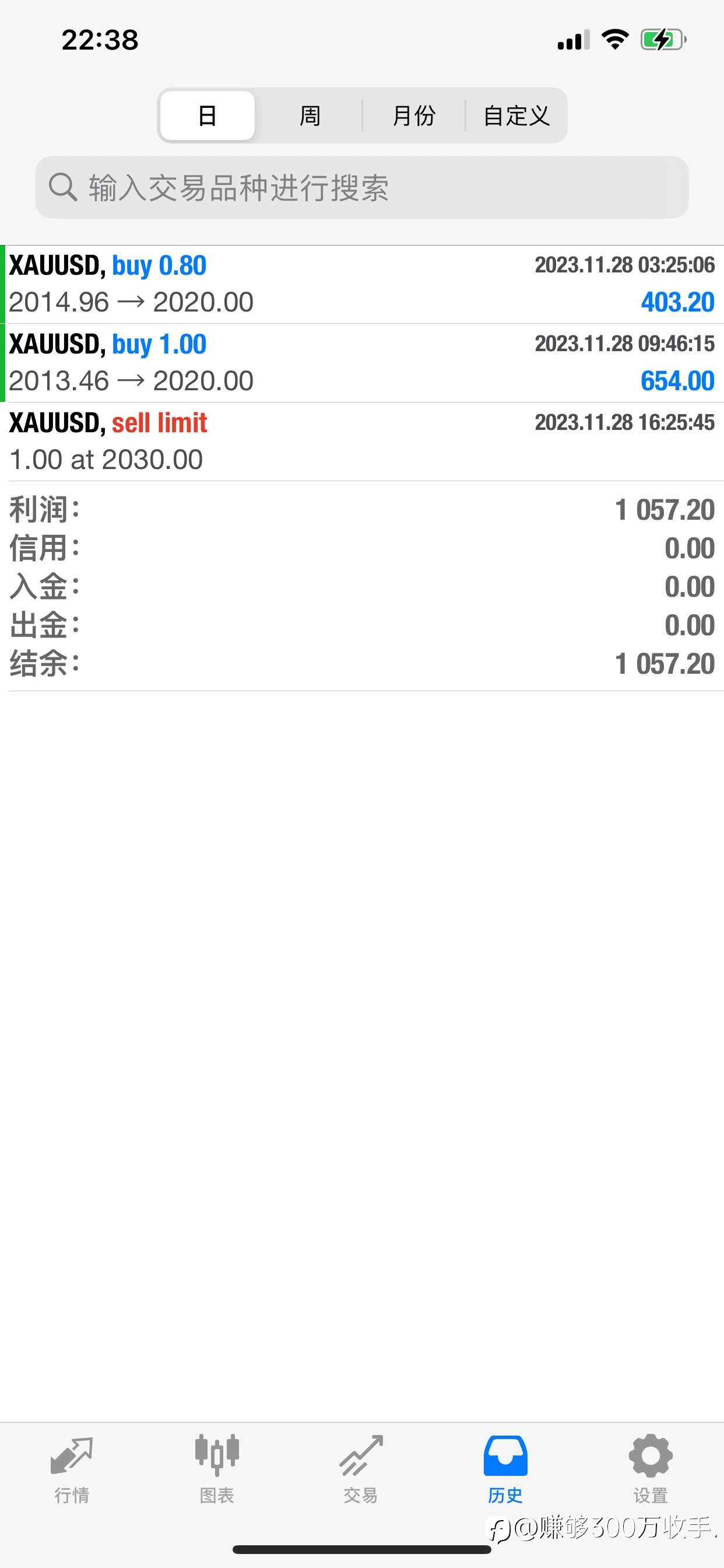Screen dimensions: 724x1568
Task: Go to the 图表 chart tab
Action: [217, 1469]
